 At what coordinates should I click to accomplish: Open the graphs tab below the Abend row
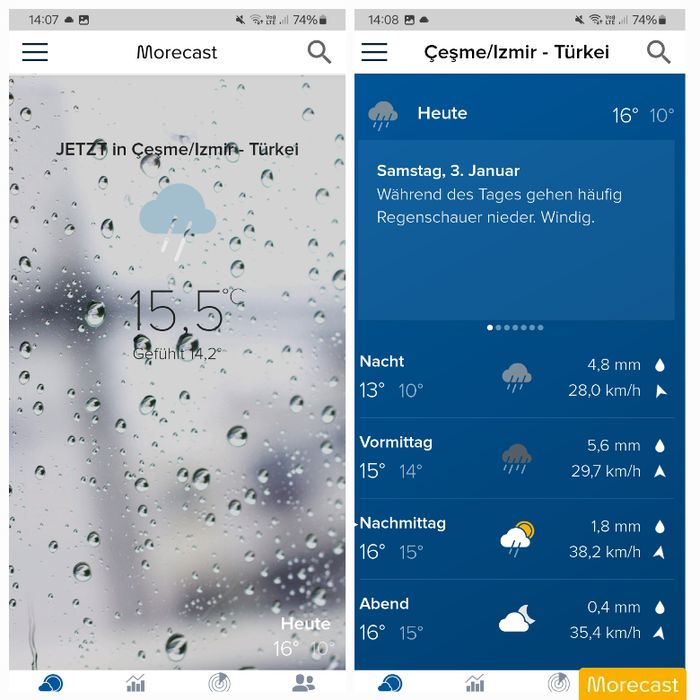pos(475,683)
